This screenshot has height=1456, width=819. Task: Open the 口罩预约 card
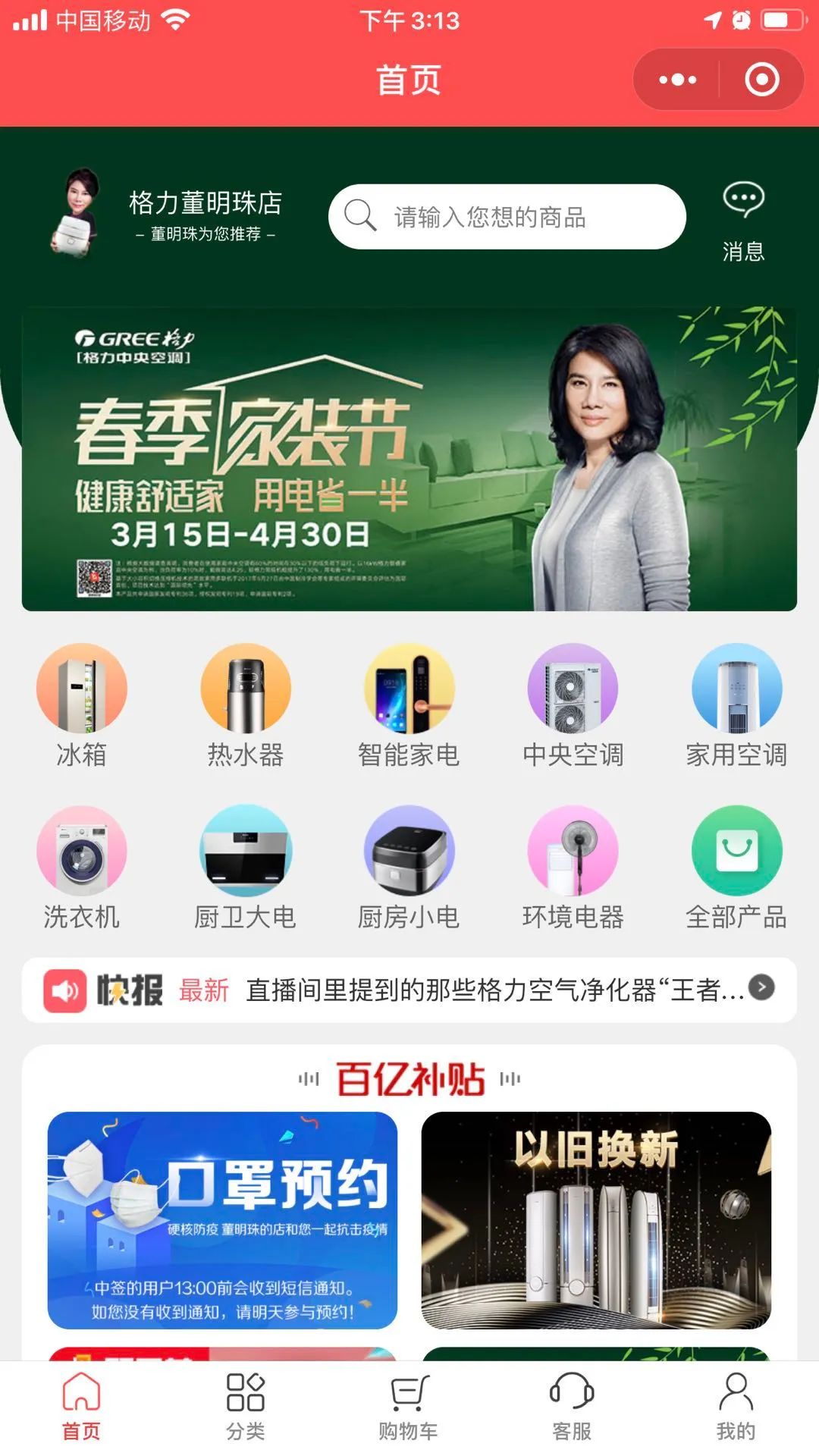click(222, 1220)
